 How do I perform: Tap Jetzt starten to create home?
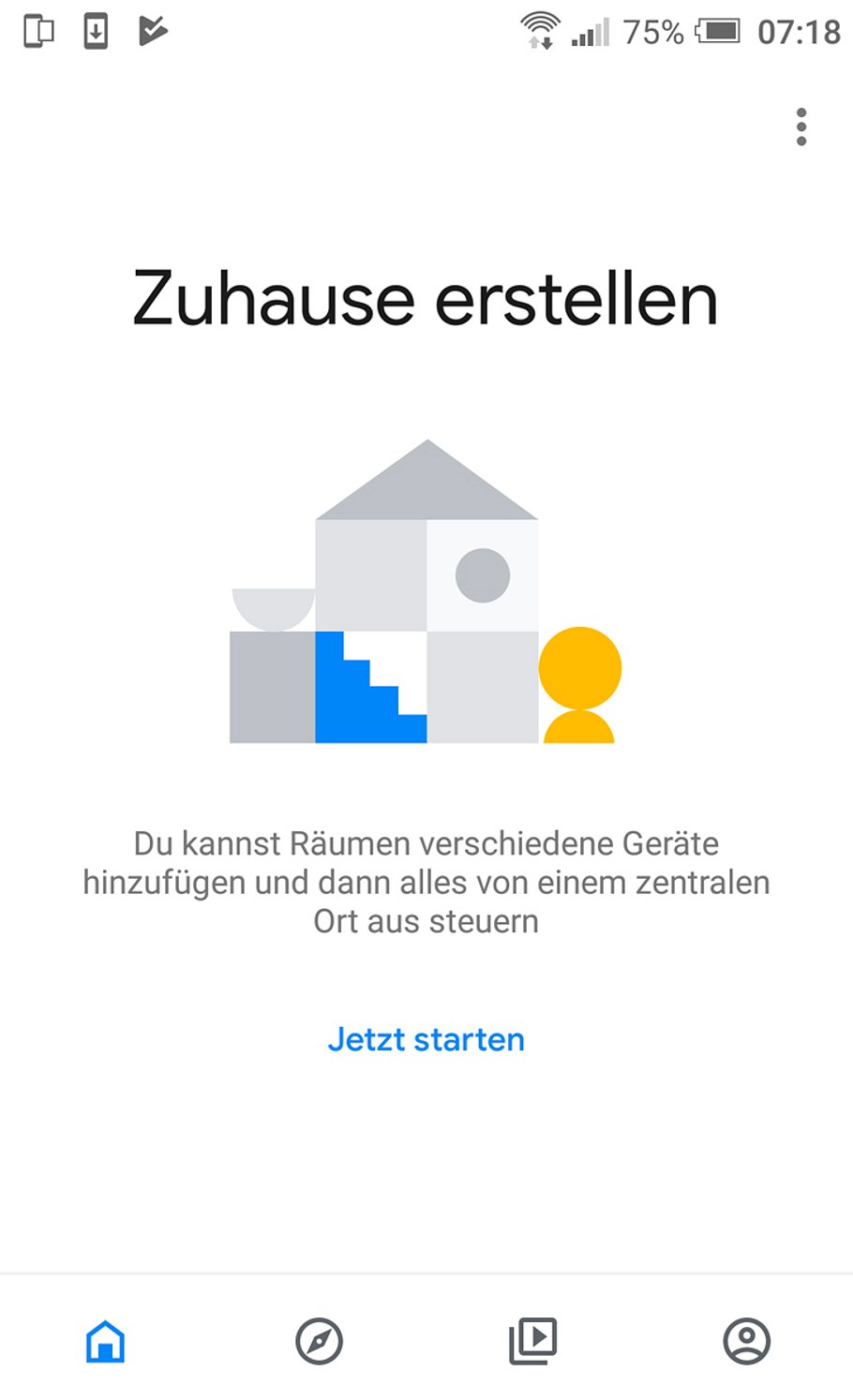426,1039
